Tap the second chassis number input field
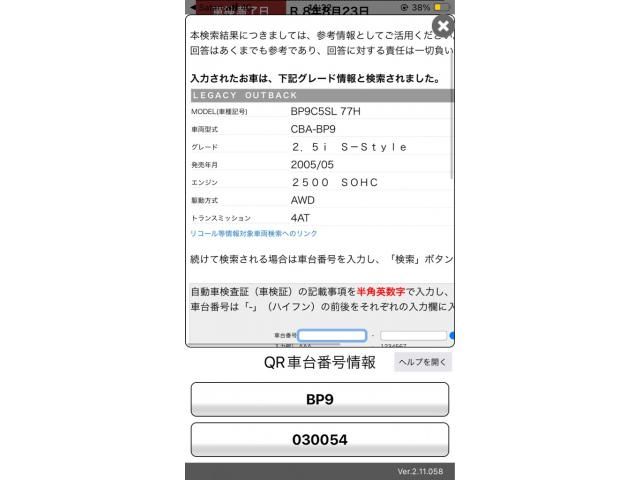This screenshot has height=480, width=640. [x=412, y=335]
